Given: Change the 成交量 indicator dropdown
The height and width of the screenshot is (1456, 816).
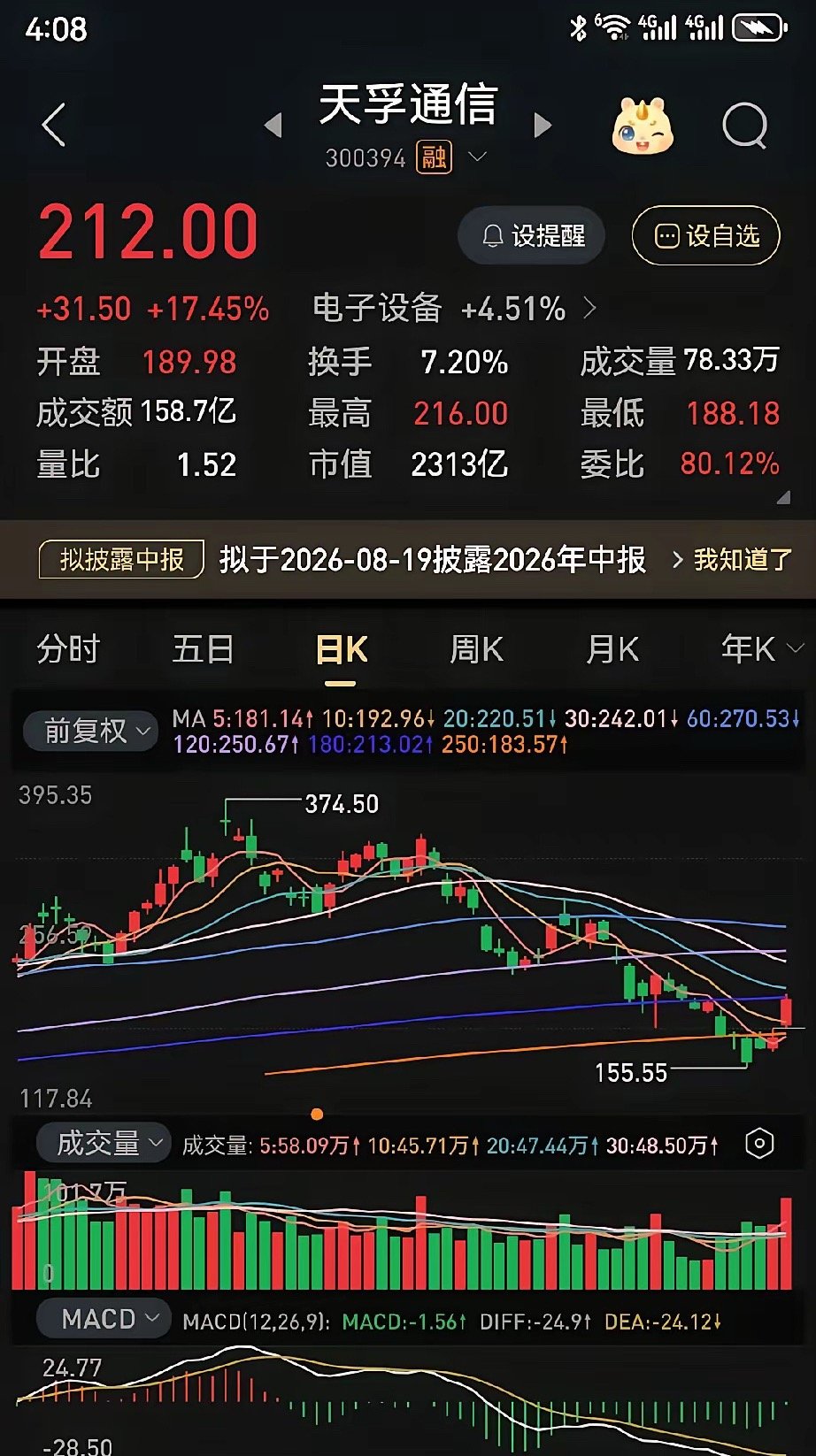Looking at the screenshot, I should pyautogui.click(x=103, y=1143).
